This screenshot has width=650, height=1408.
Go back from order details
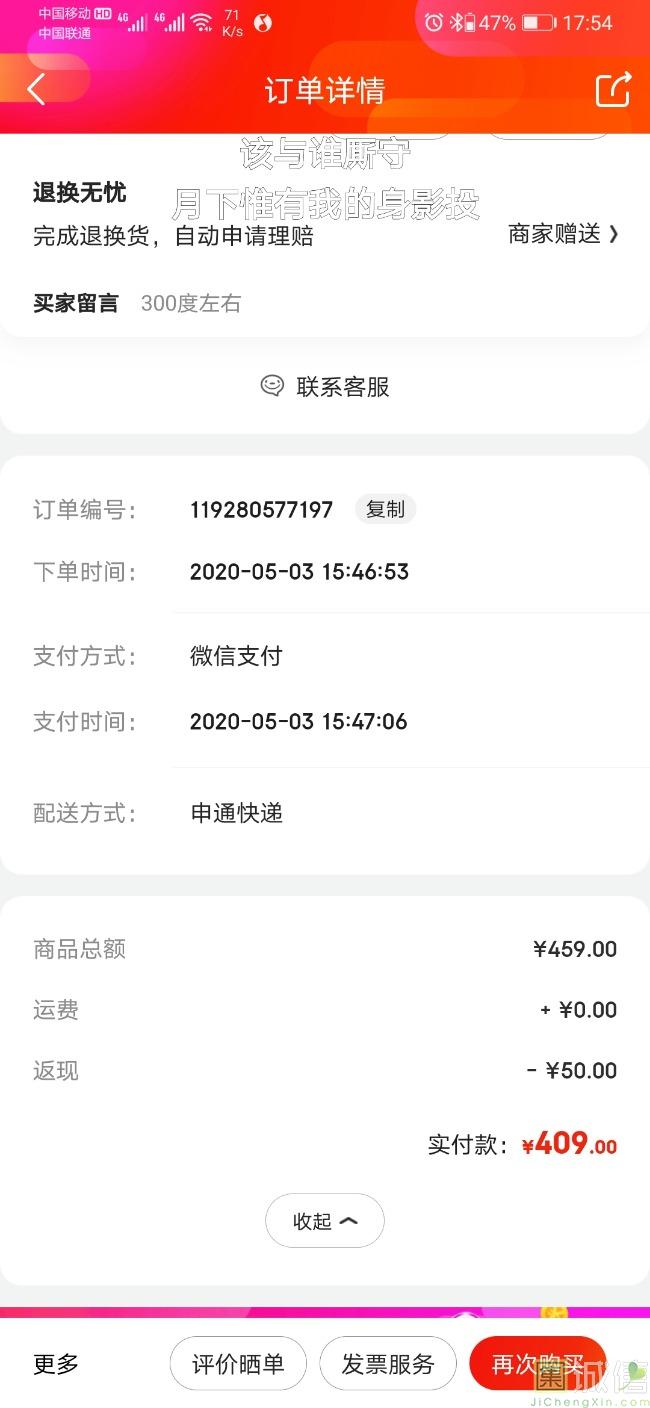coord(36,90)
